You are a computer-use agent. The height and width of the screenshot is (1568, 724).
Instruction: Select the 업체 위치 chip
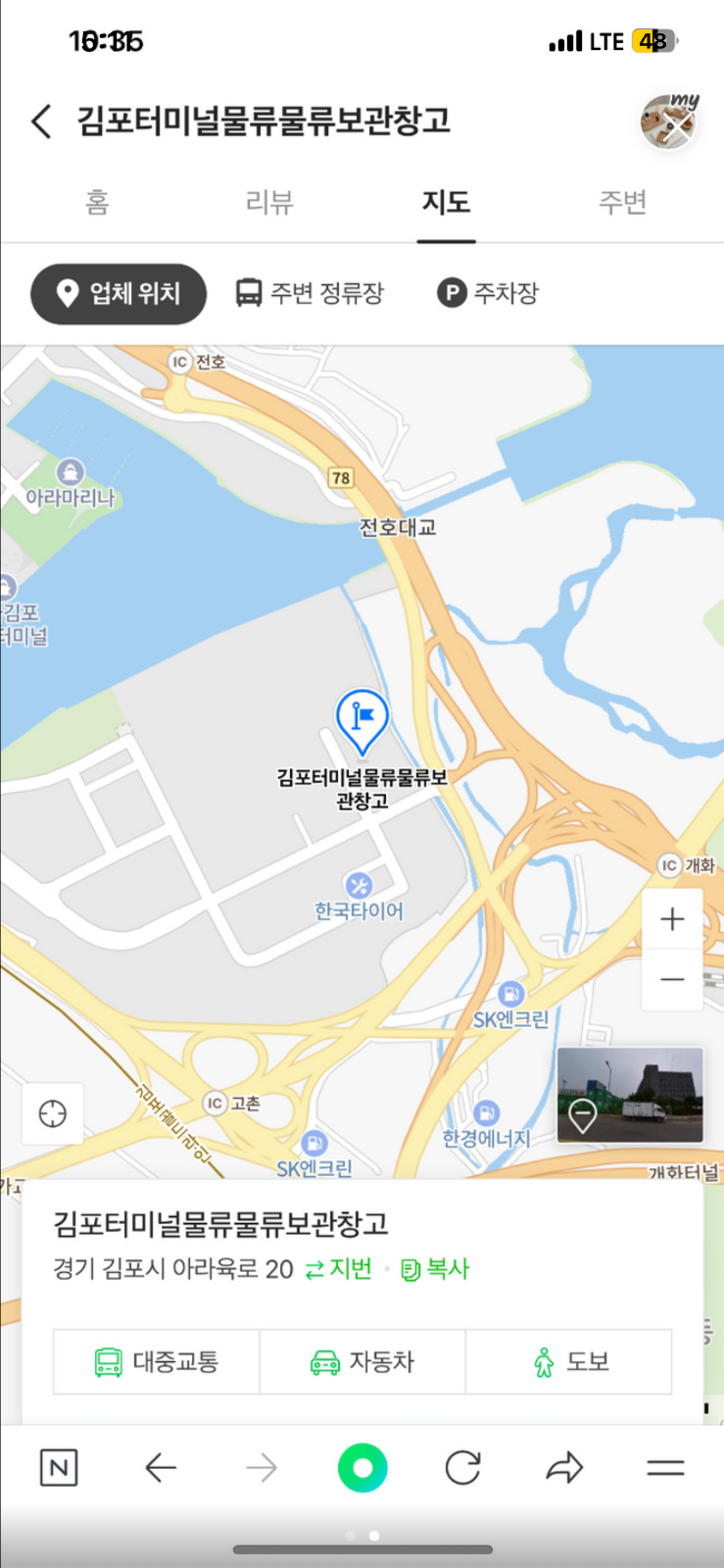click(119, 293)
